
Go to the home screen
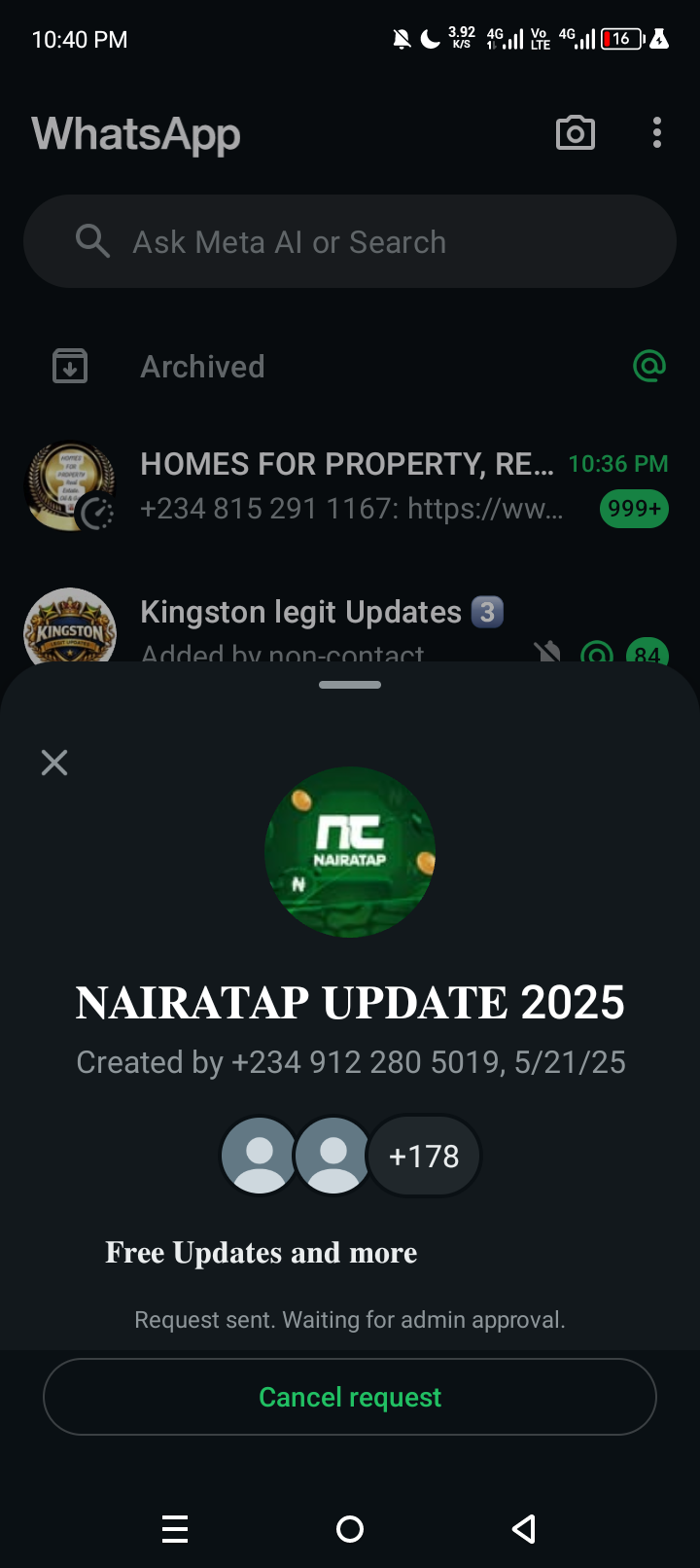(350, 1529)
